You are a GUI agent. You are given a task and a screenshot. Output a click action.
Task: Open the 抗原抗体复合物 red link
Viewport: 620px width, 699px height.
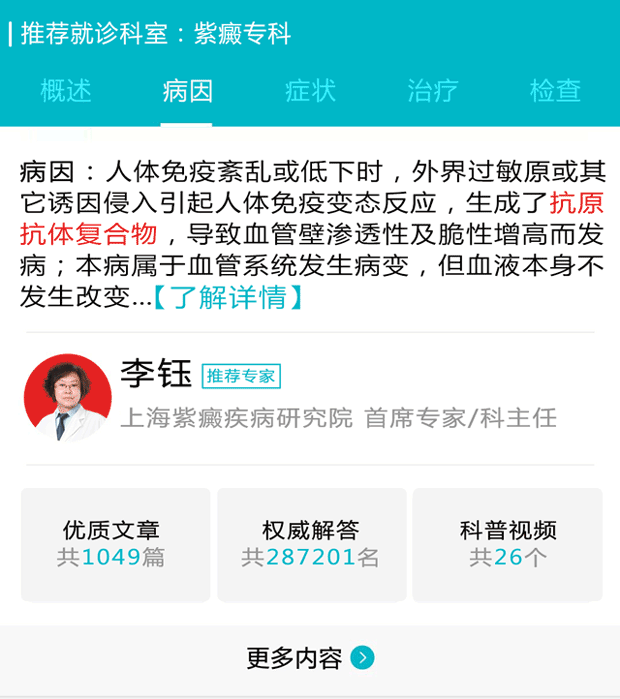[88, 235]
